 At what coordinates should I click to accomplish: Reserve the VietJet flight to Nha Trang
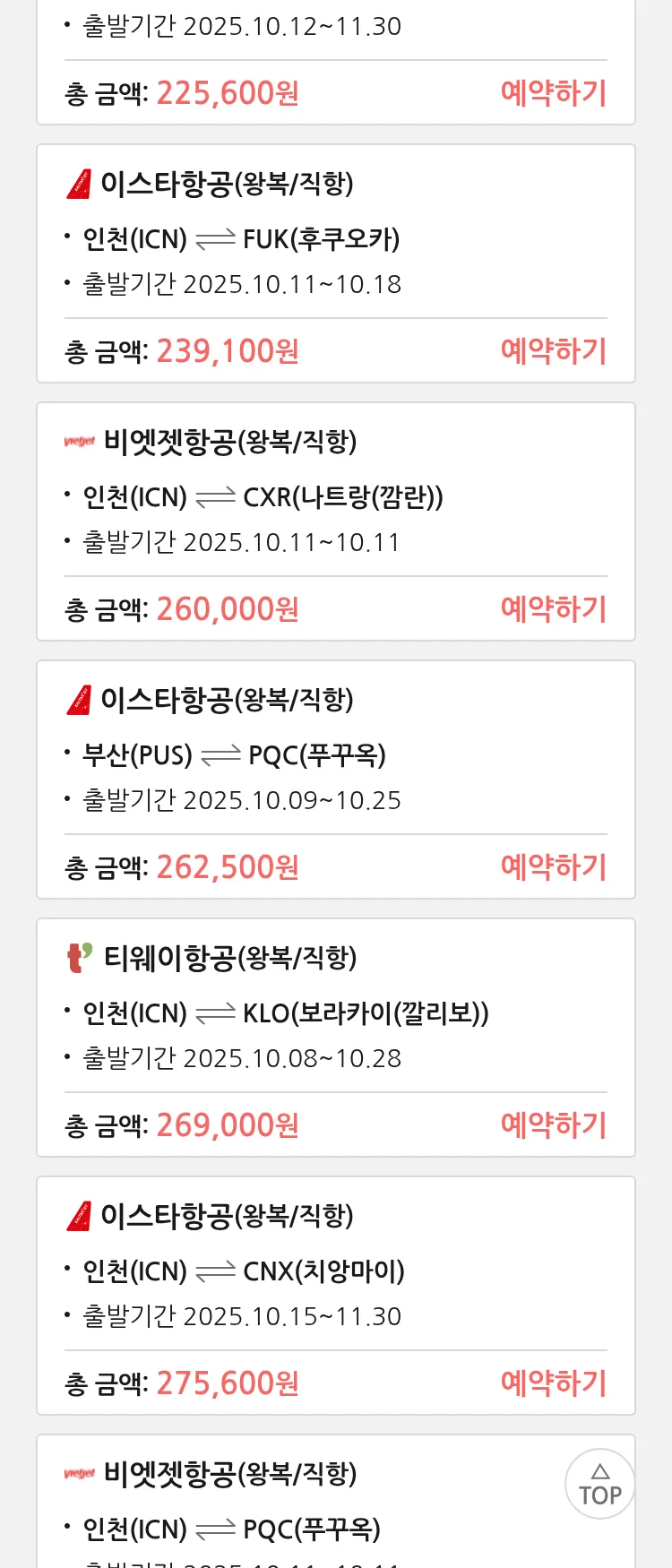[x=553, y=609]
